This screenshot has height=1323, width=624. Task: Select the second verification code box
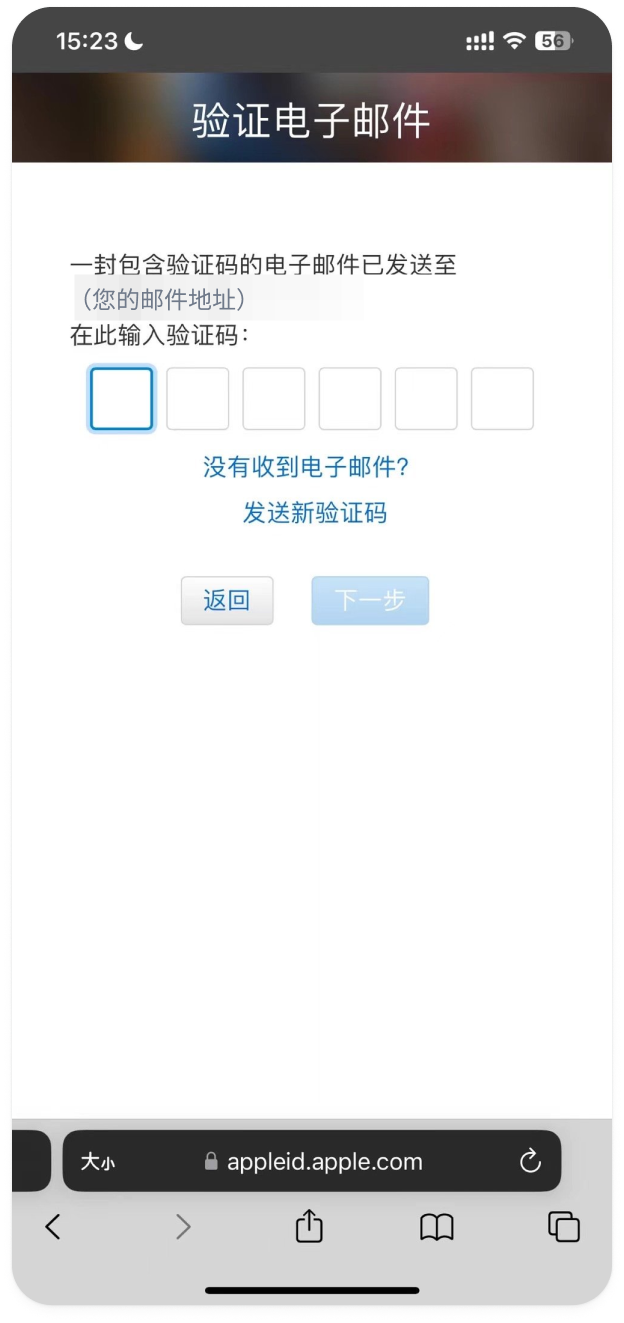click(198, 399)
